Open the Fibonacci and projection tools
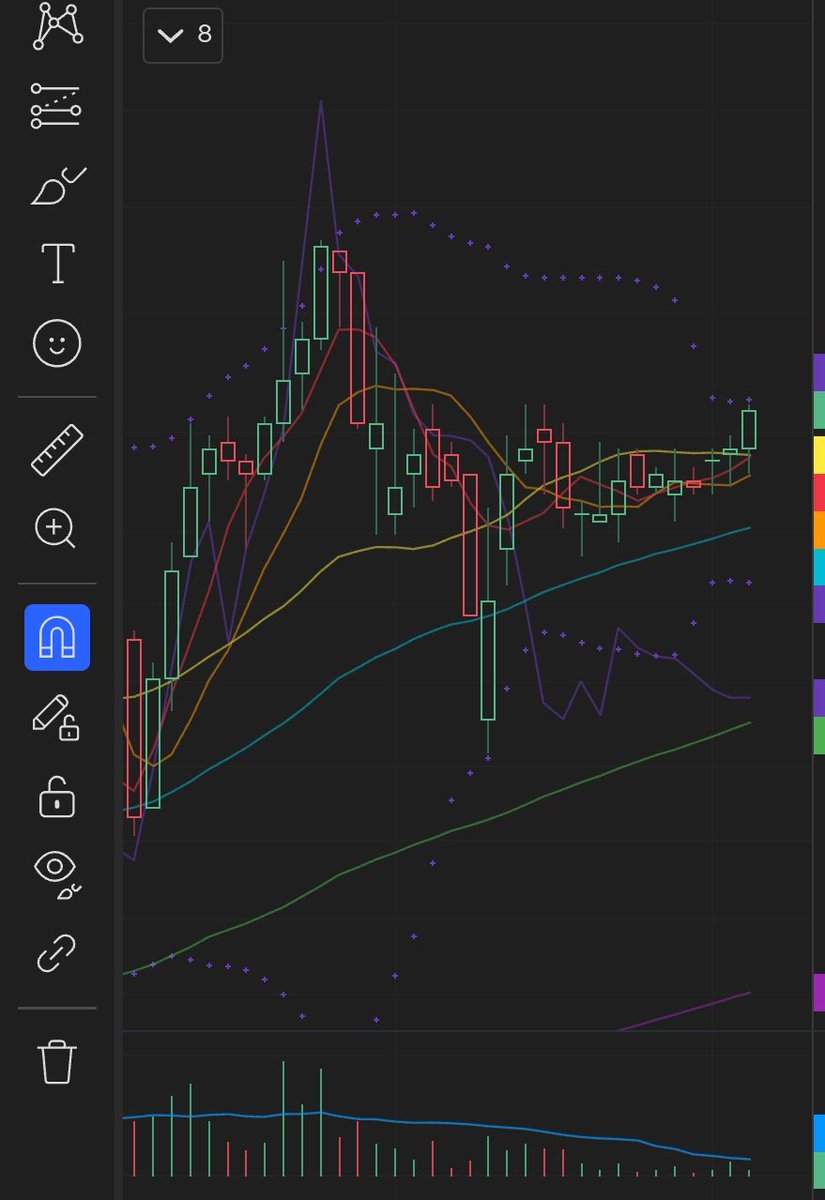The image size is (825, 1200). click(x=57, y=105)
